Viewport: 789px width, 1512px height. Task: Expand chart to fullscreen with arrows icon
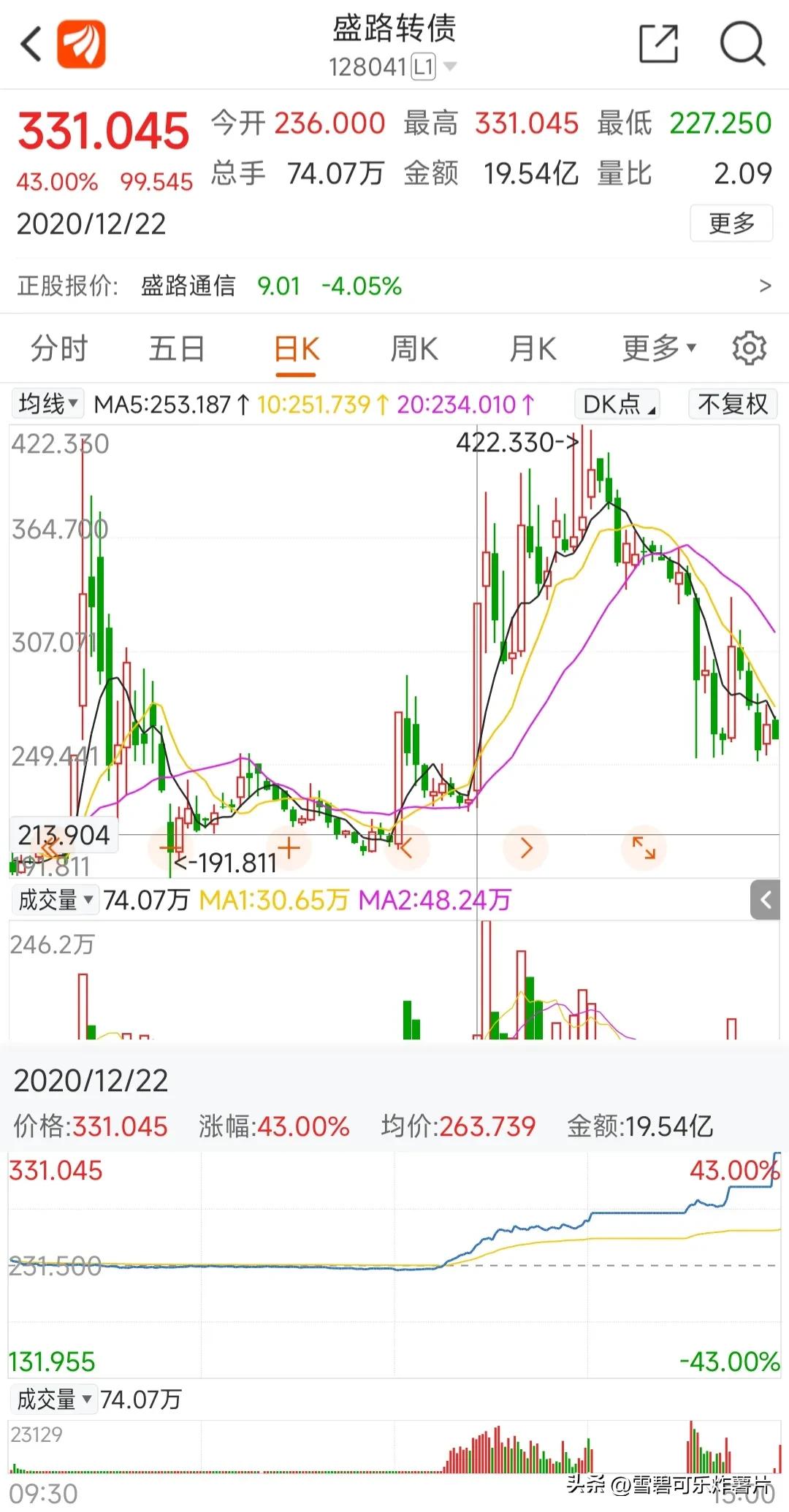(x=644, y=847)
